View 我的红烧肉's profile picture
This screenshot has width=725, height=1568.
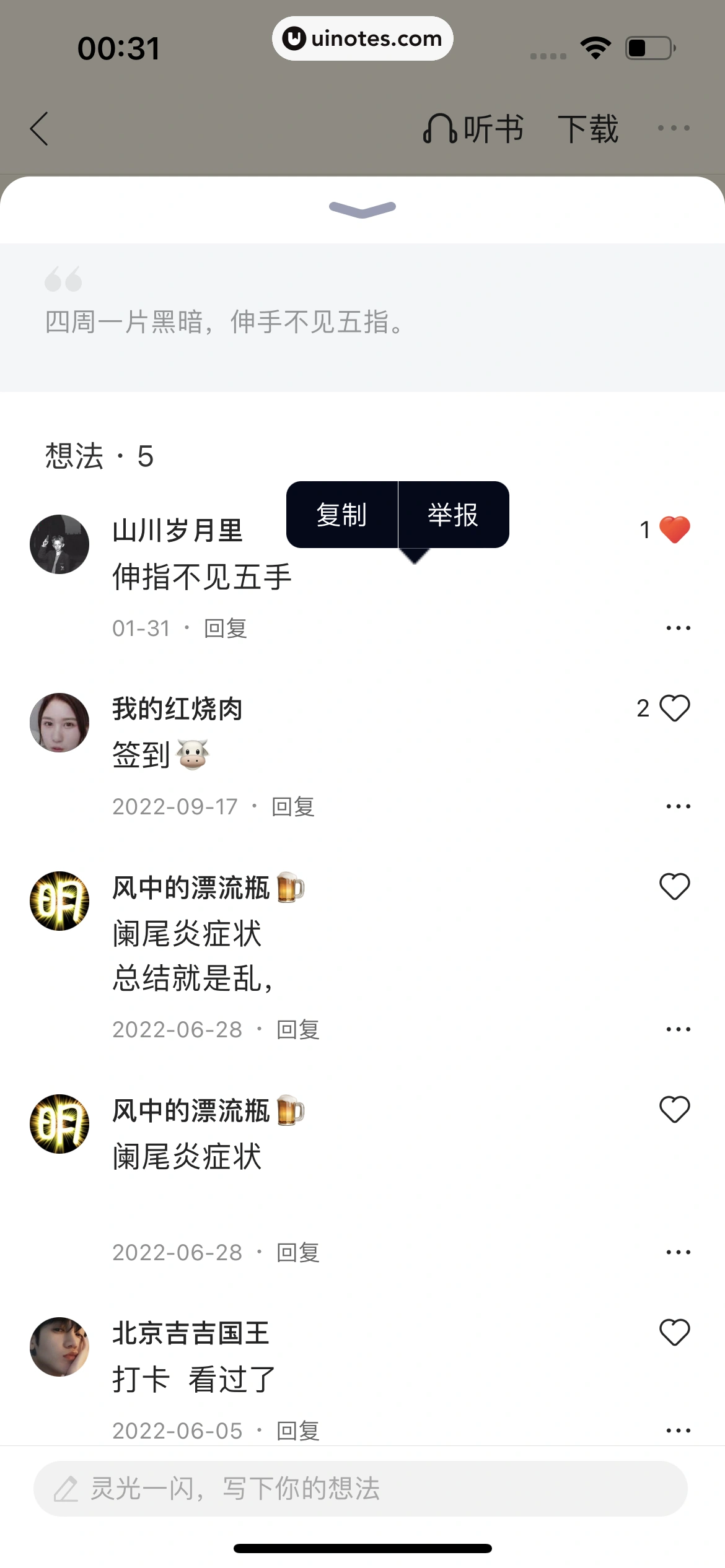[59, 723]
